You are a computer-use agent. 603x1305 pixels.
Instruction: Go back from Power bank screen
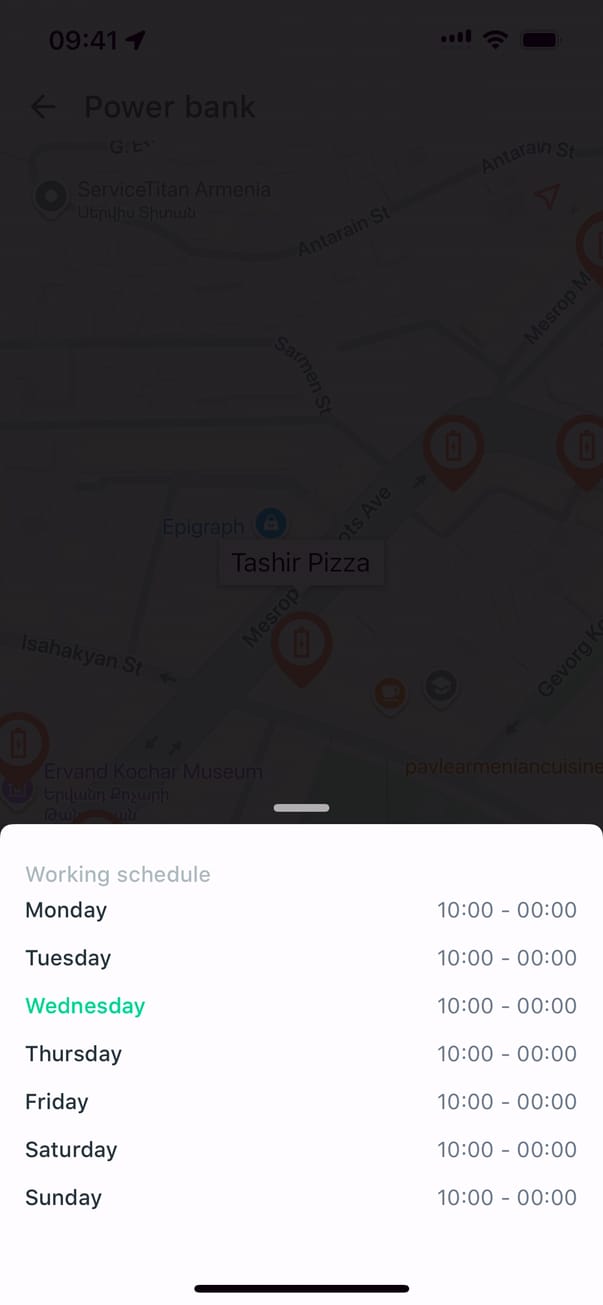43,107
